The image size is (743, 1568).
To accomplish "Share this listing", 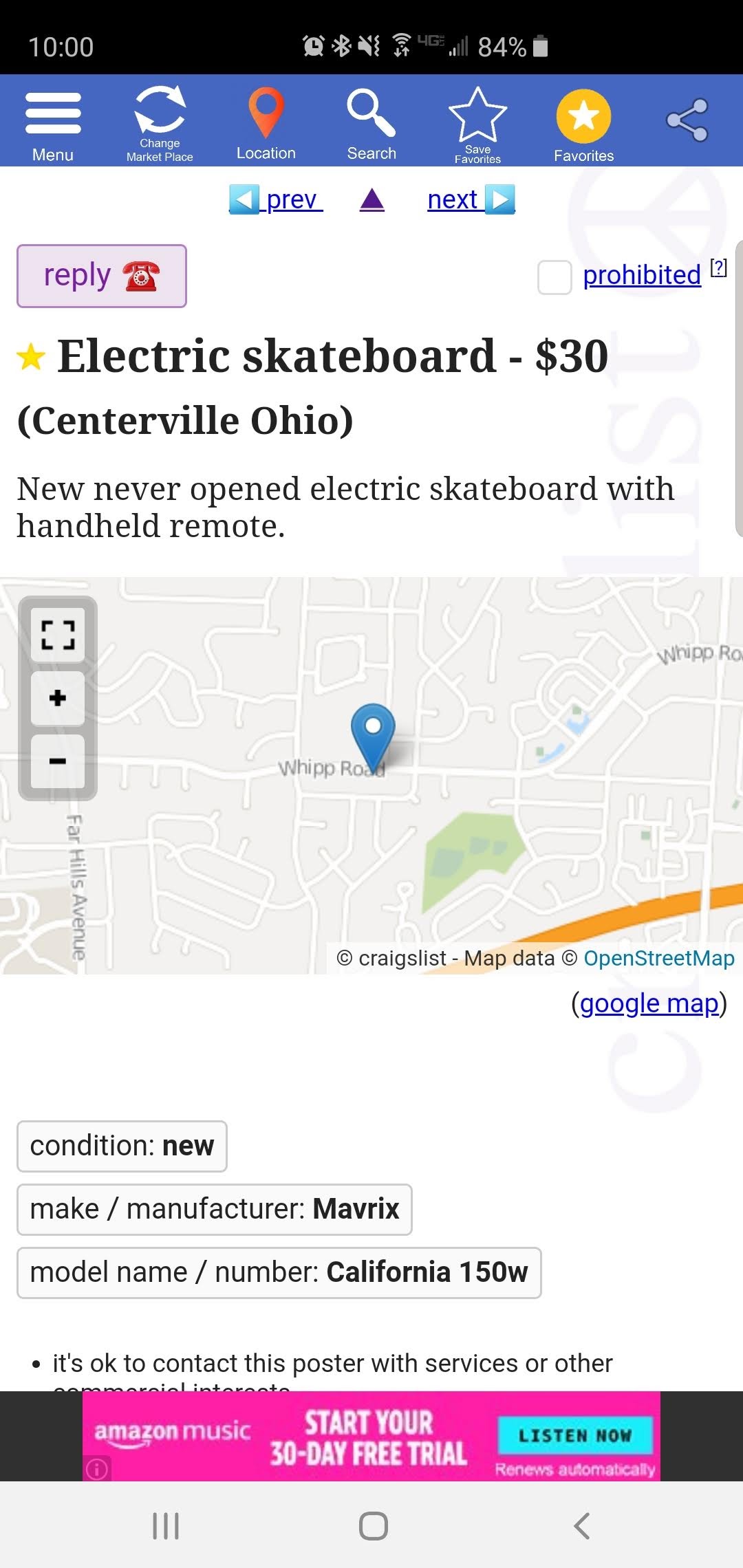I will [x=687, y=120].
